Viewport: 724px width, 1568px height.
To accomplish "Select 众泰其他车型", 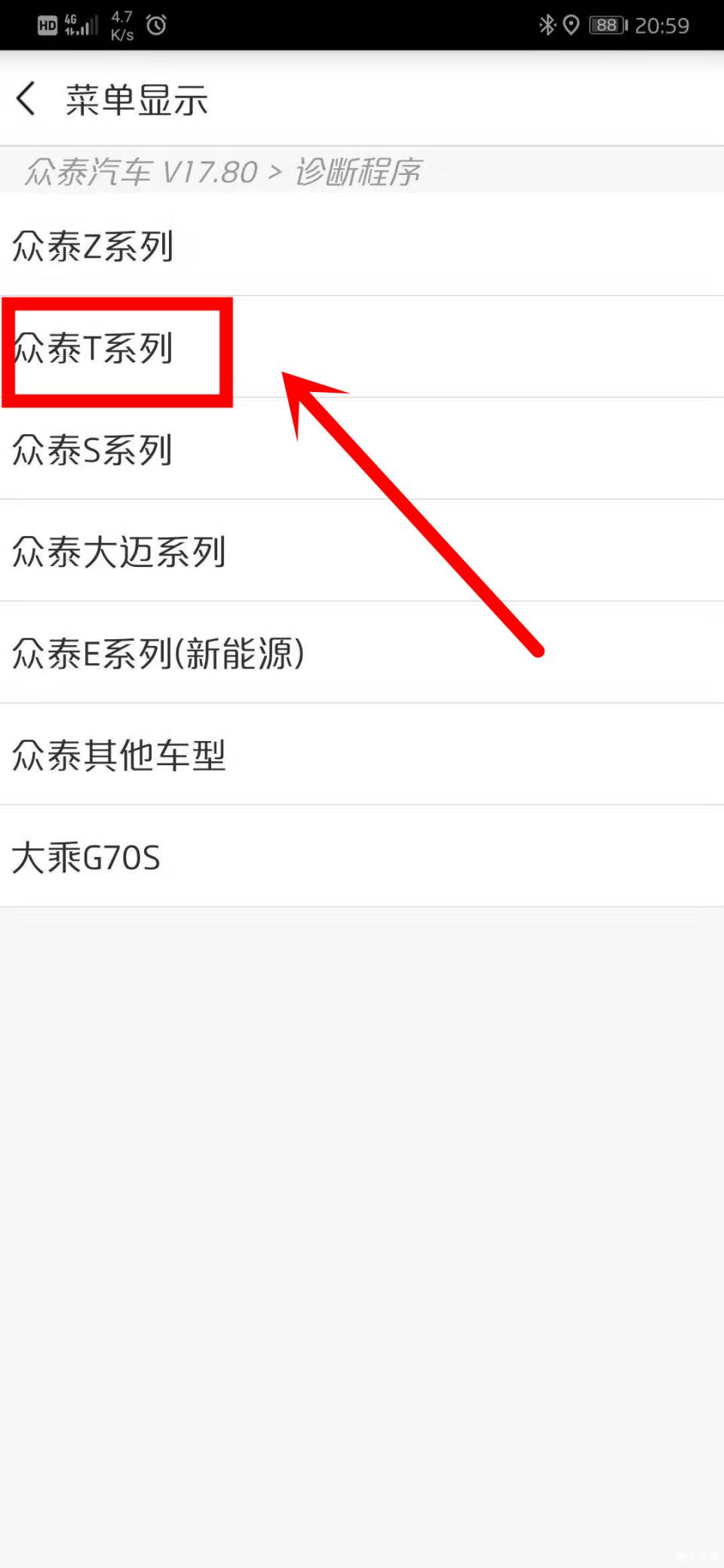I will click(x=362, y=755).
